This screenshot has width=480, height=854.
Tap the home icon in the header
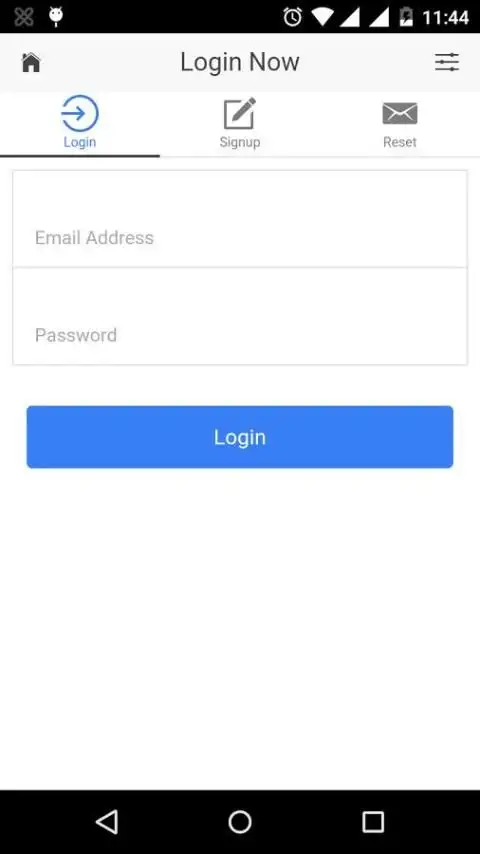(31, 63)
